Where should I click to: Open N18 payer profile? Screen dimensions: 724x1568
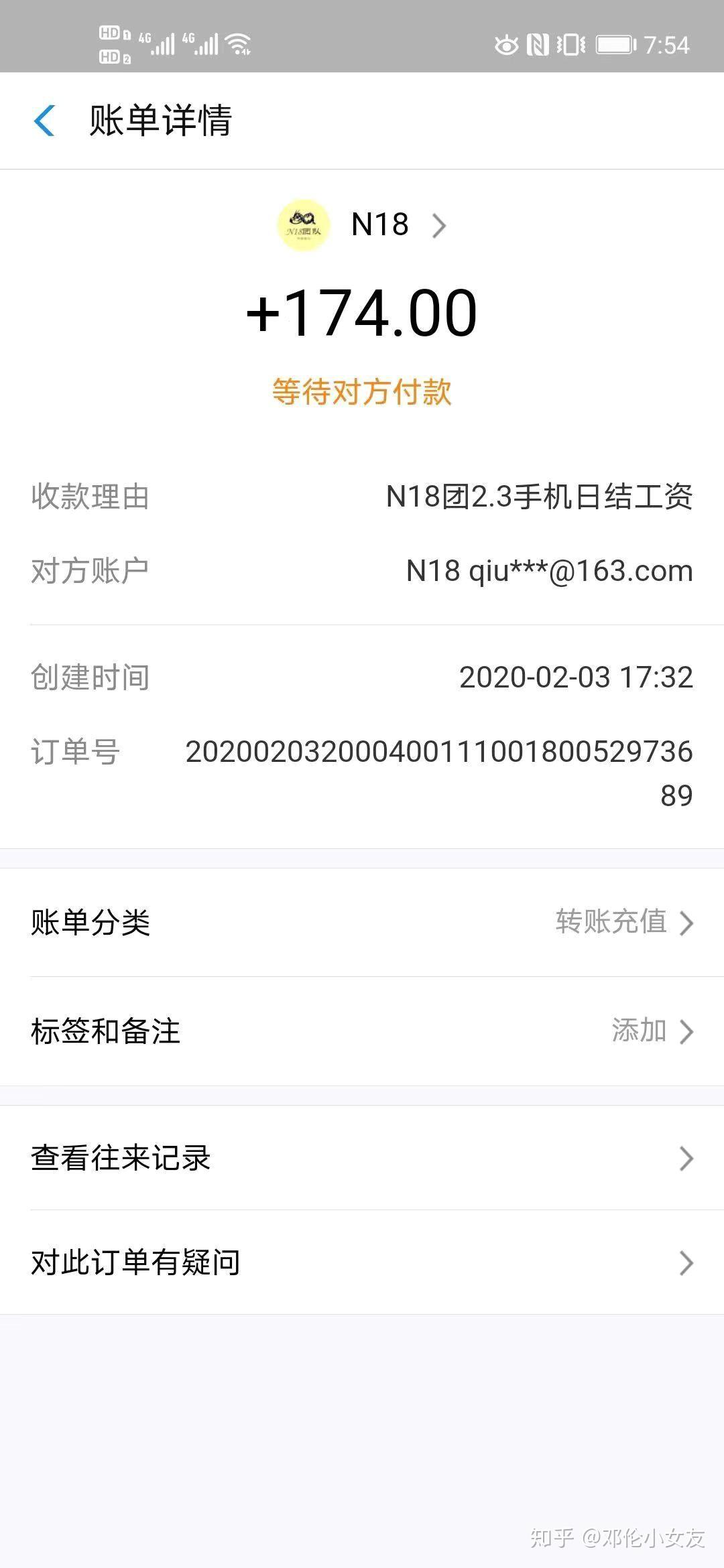(379, 225)
